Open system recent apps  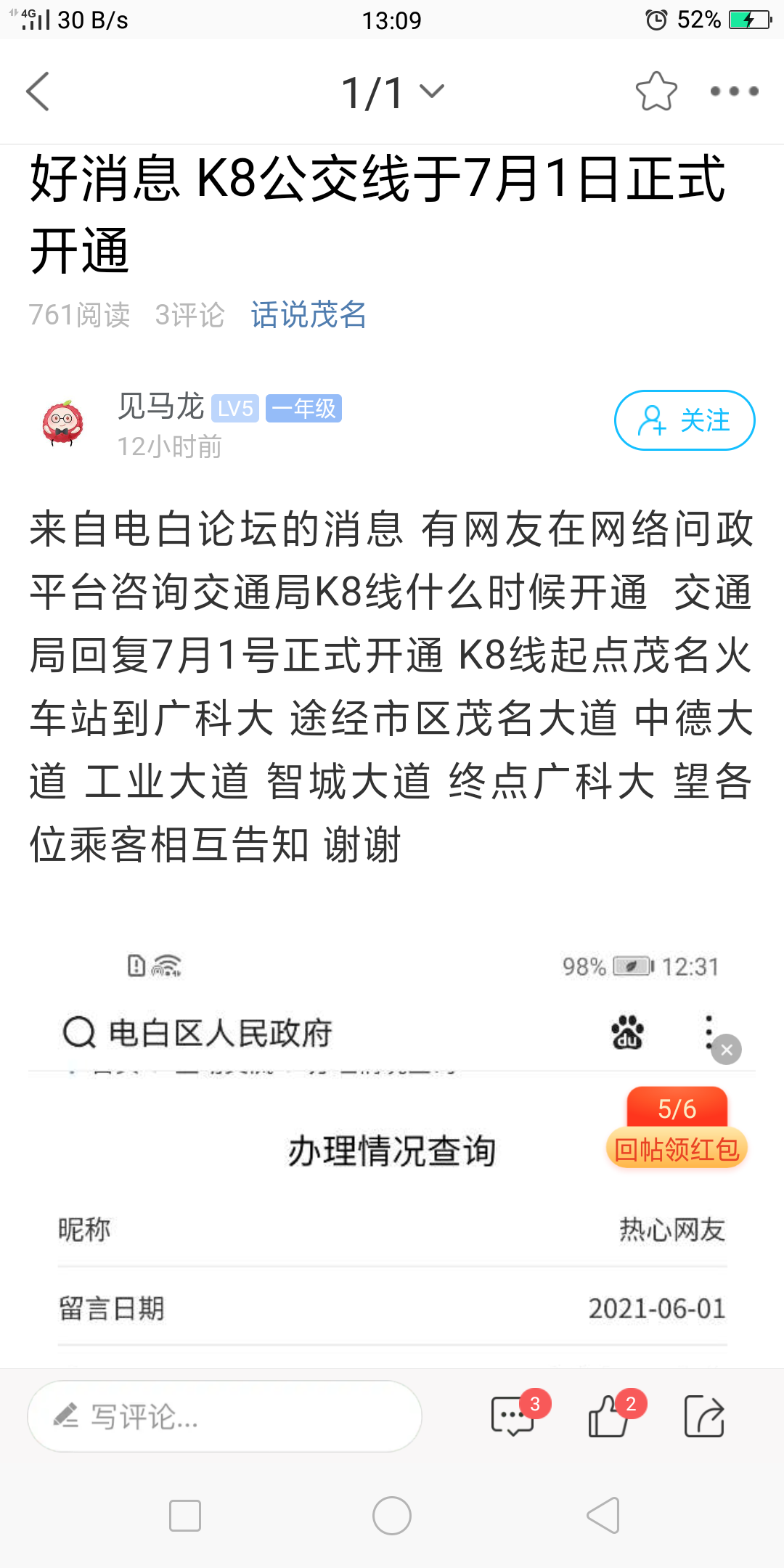[184, 1516]
